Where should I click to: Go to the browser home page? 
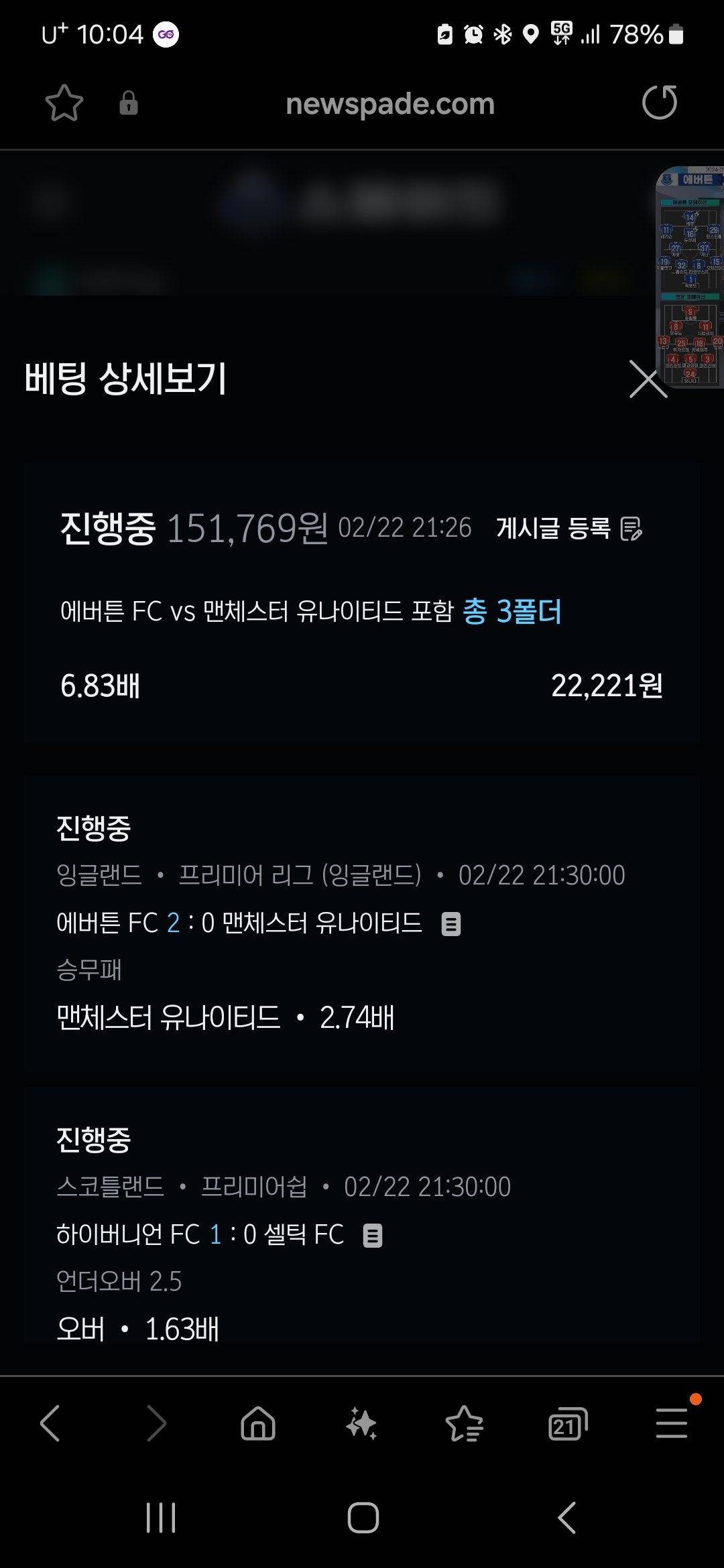pos(258,1423)
